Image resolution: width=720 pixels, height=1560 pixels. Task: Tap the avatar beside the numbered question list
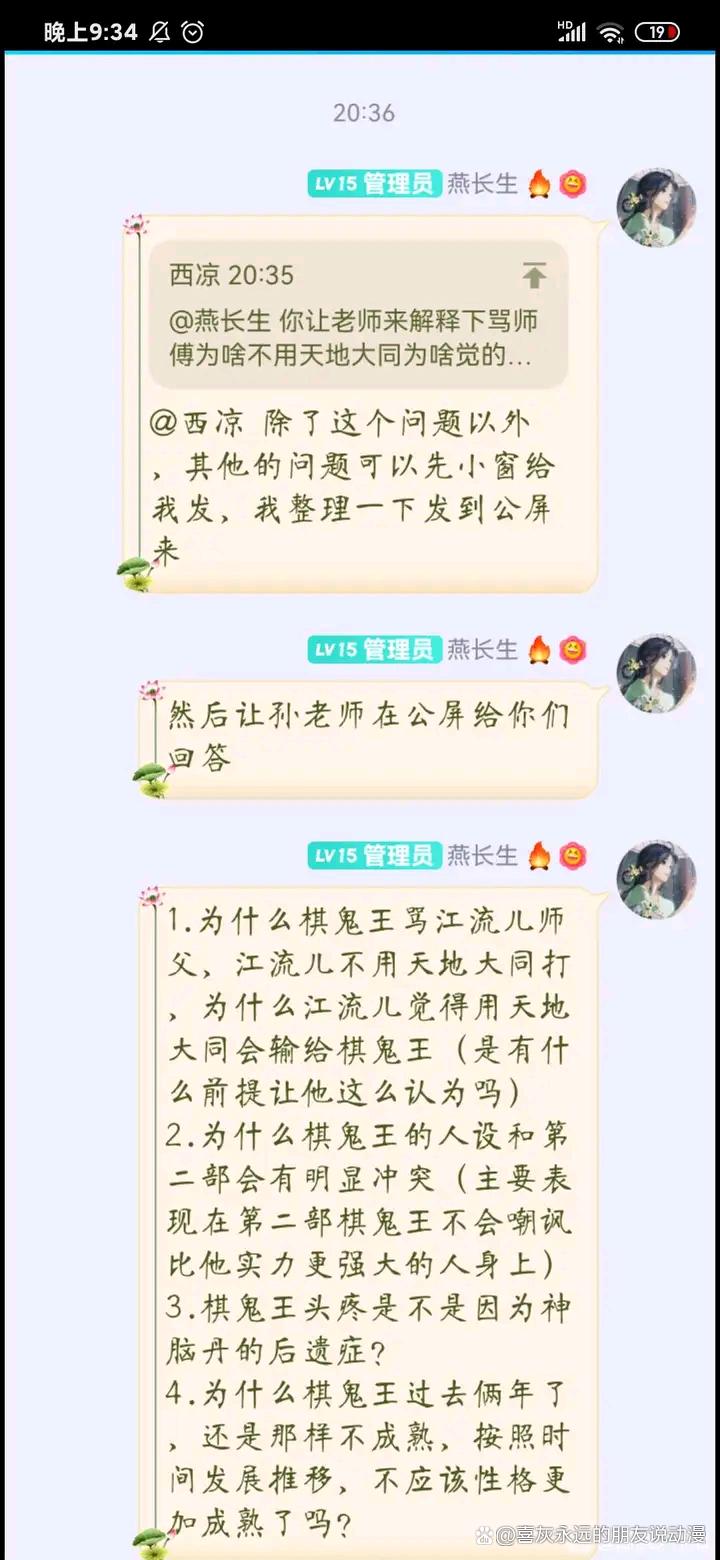(655, 882)
